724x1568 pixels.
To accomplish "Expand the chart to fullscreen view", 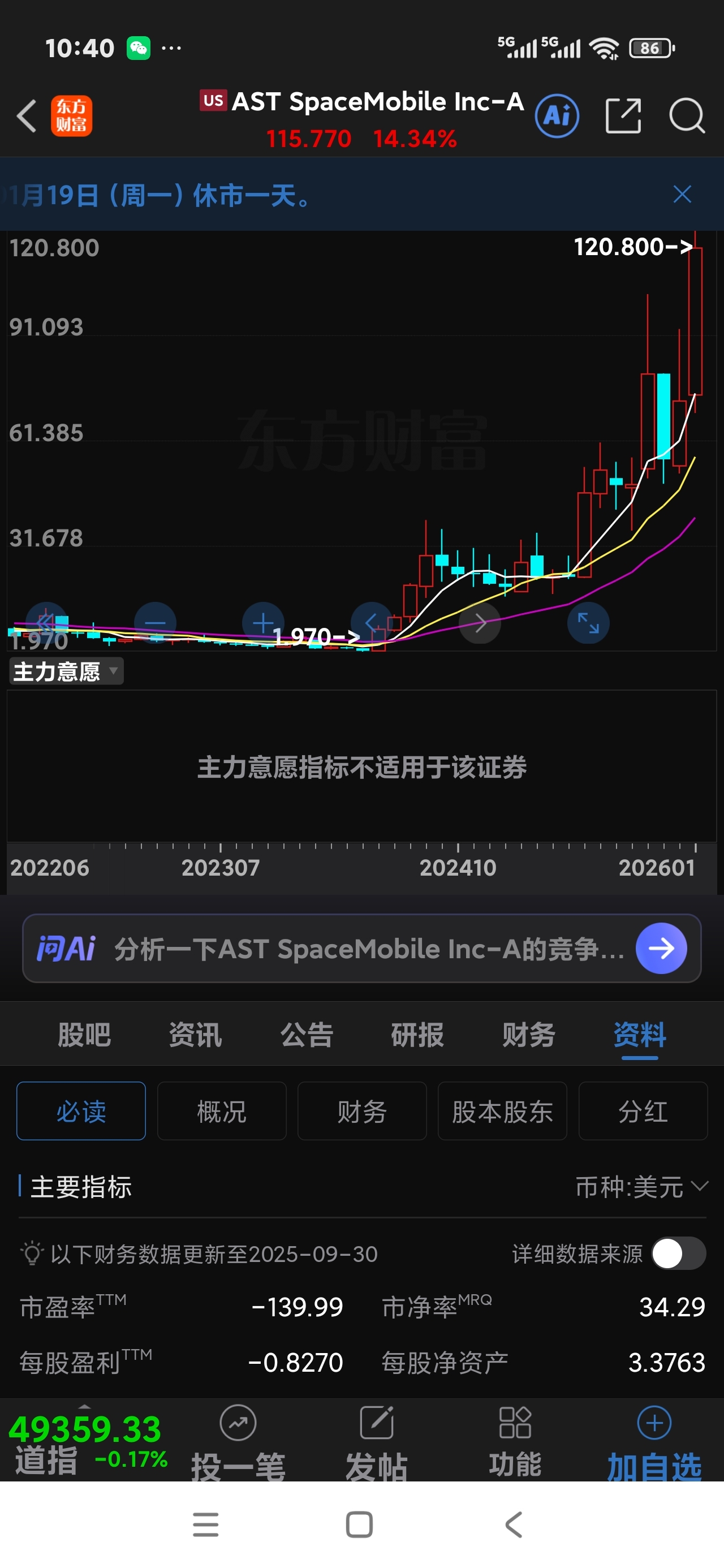I will (x=588, y=622).
